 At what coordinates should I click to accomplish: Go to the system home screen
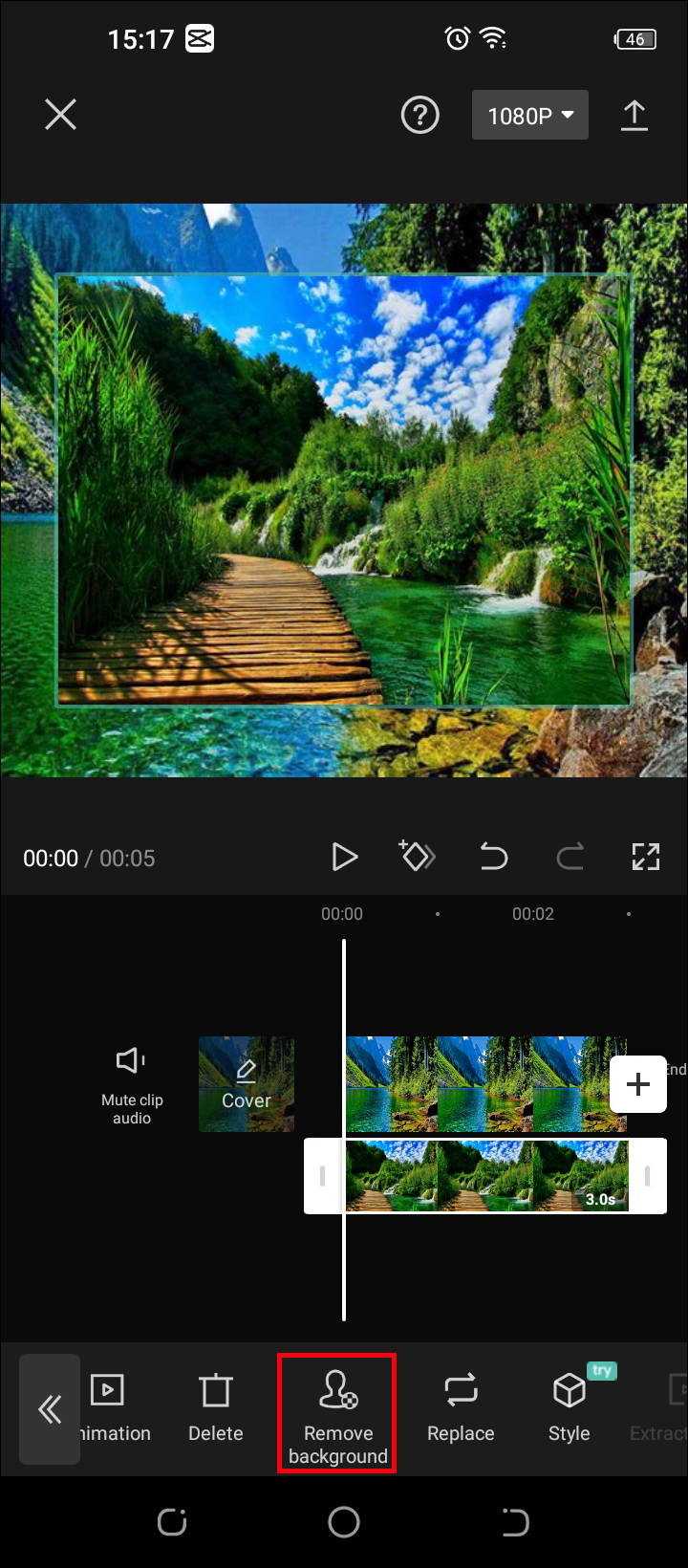344,1522
